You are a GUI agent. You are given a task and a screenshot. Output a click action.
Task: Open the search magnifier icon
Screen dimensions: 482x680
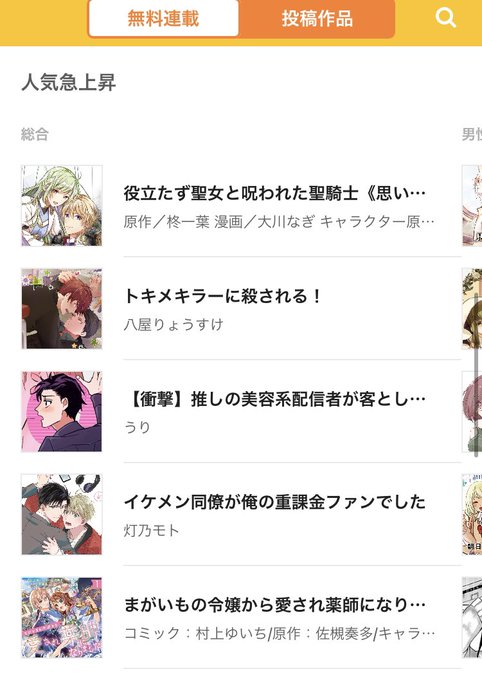point(446,18)
